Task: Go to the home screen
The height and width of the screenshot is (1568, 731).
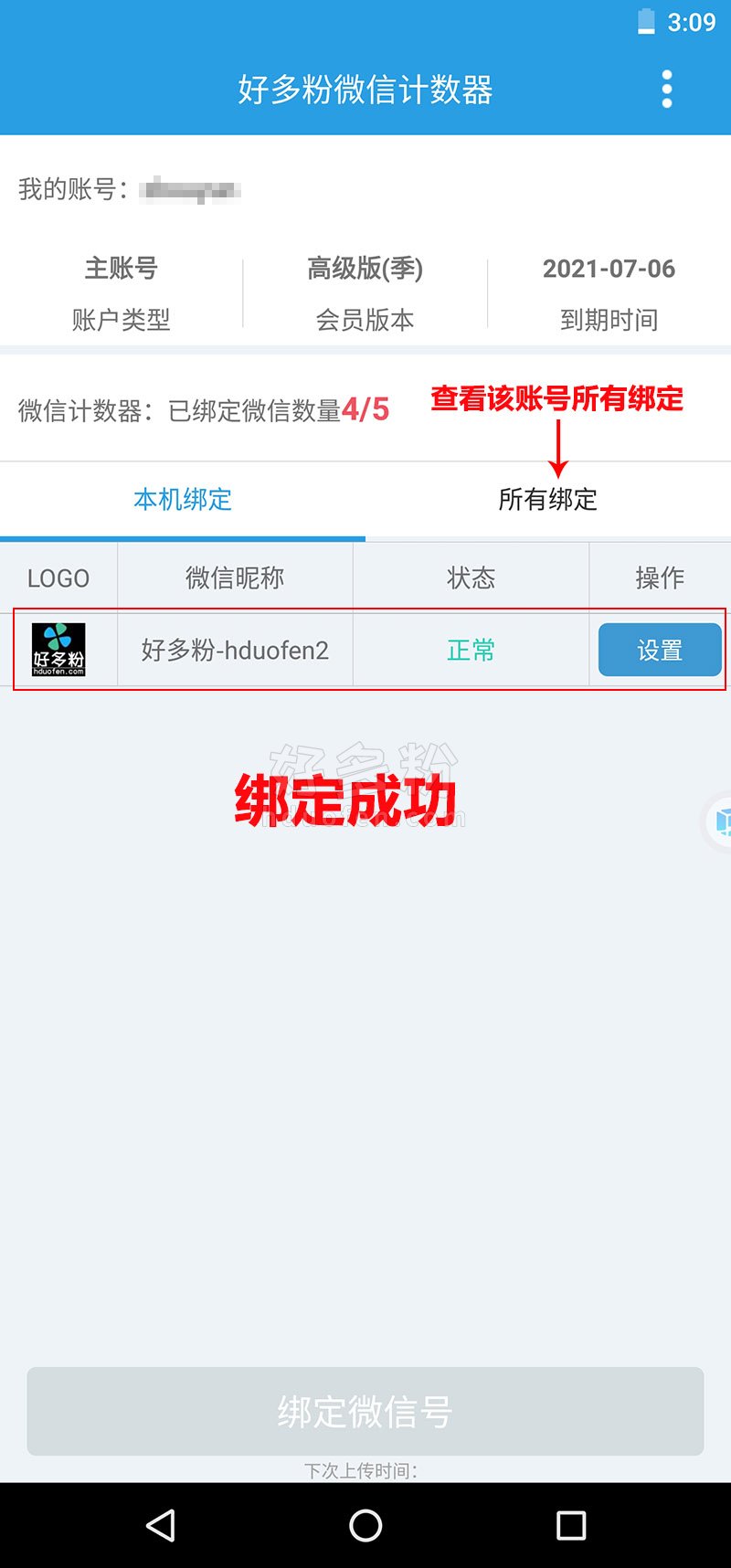Action: coord(365,1525)
